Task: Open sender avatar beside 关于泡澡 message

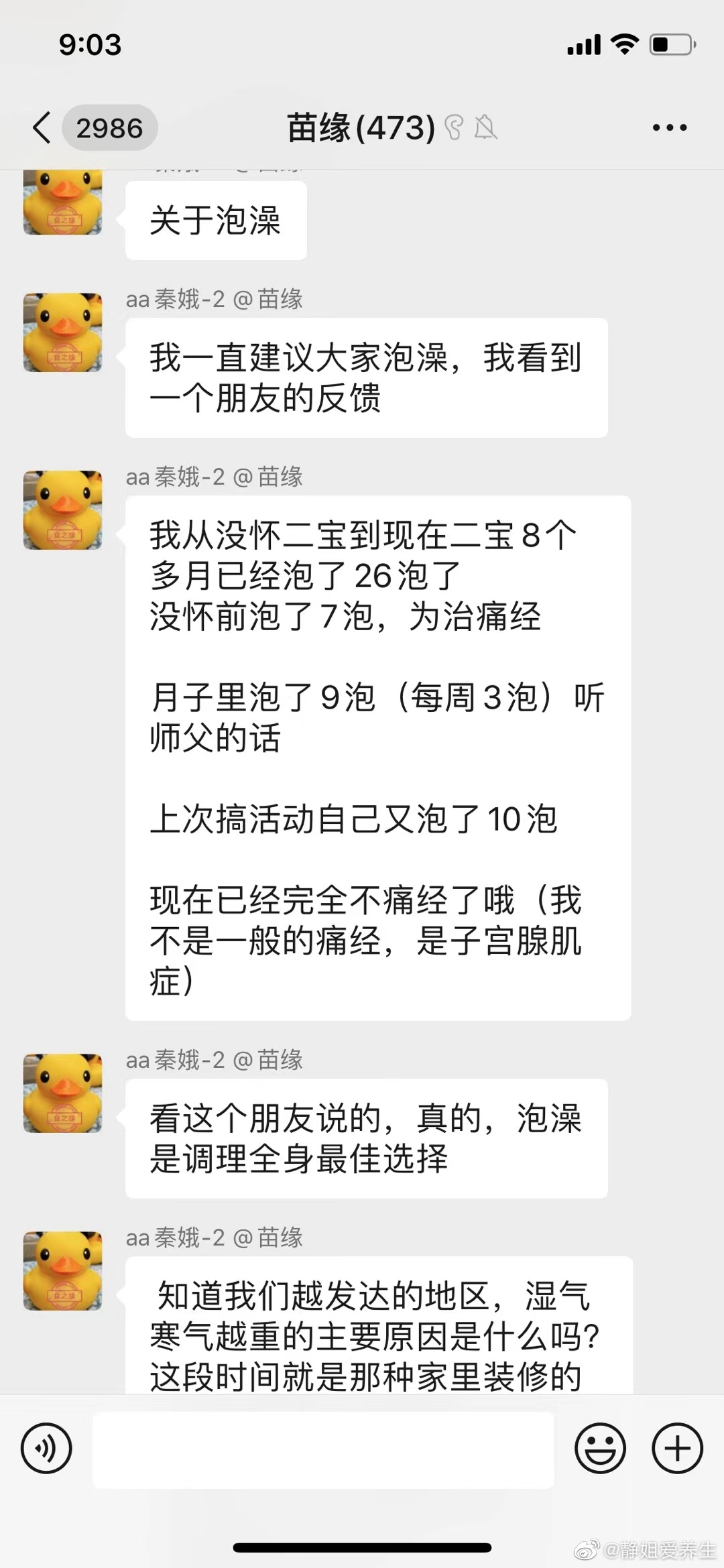Action: (63, 202)
